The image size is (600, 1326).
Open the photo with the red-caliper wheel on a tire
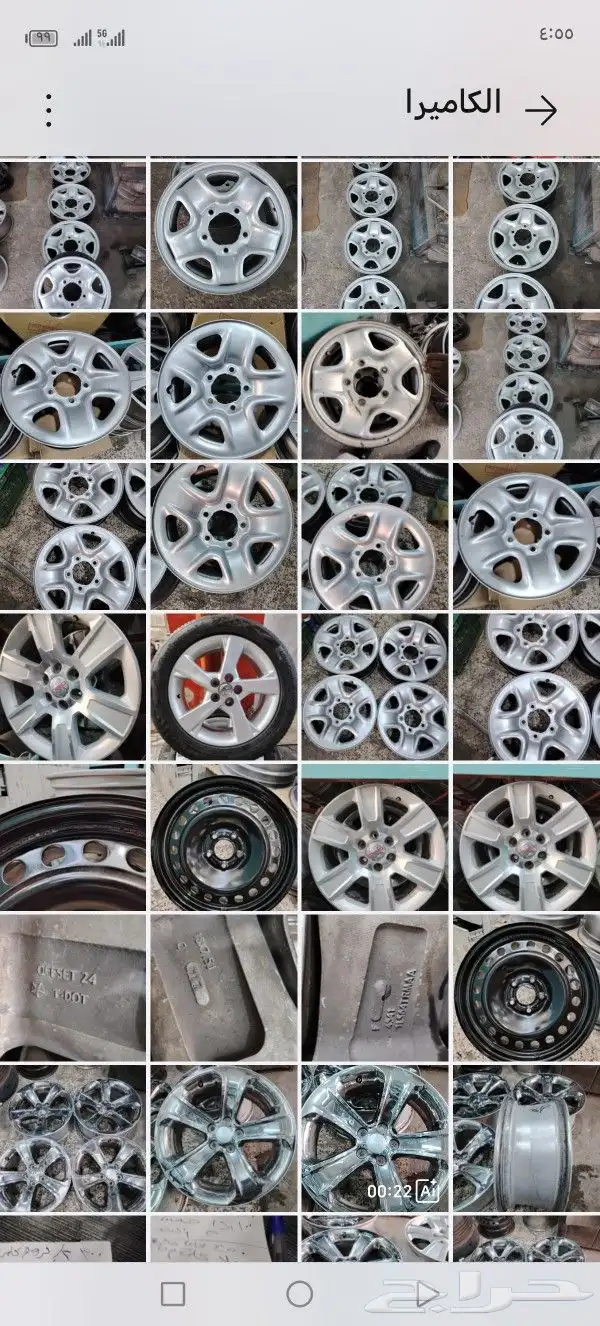(224, 685)
